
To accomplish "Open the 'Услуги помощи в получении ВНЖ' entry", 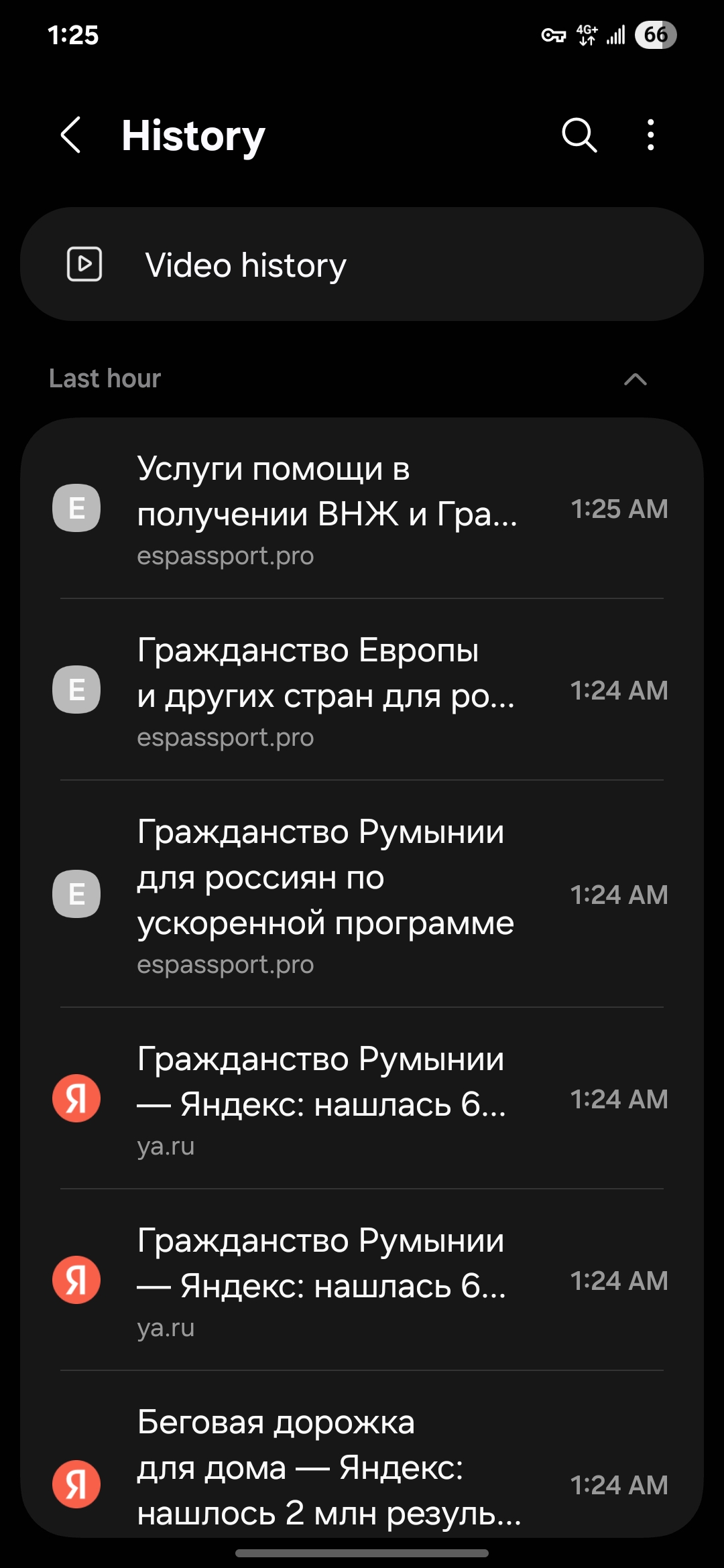I will (327, 509).
